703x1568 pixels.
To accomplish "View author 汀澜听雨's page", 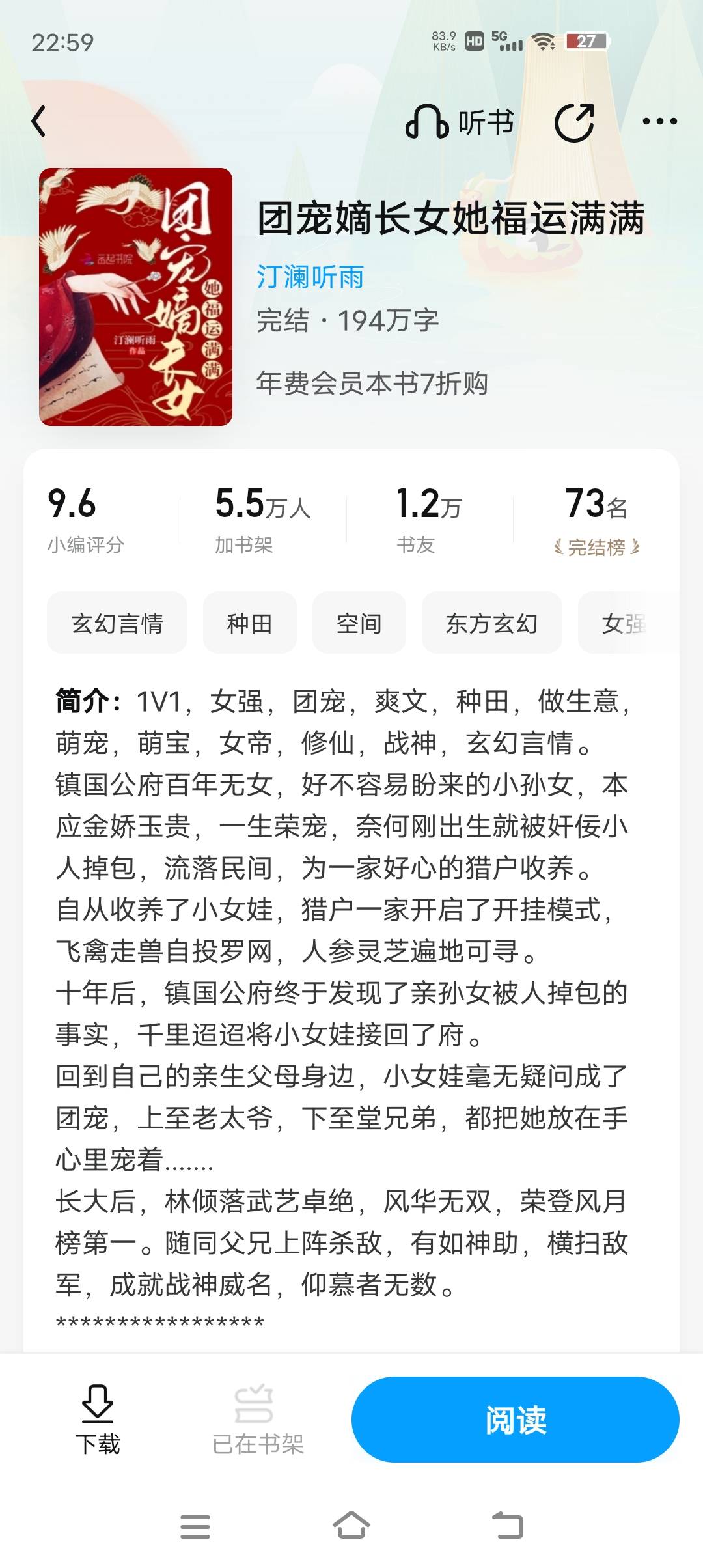I will (x=310, y=277).
